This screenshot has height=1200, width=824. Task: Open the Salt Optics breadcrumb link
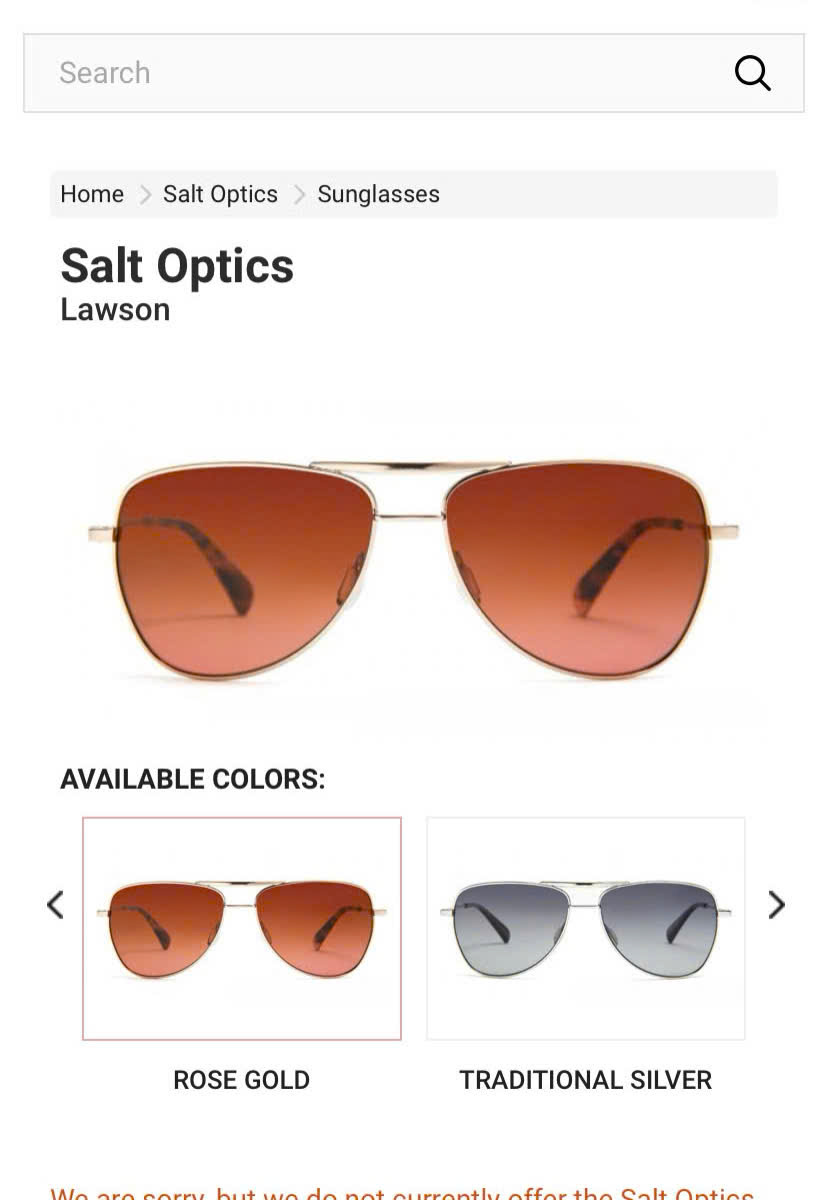coord(220,194)
